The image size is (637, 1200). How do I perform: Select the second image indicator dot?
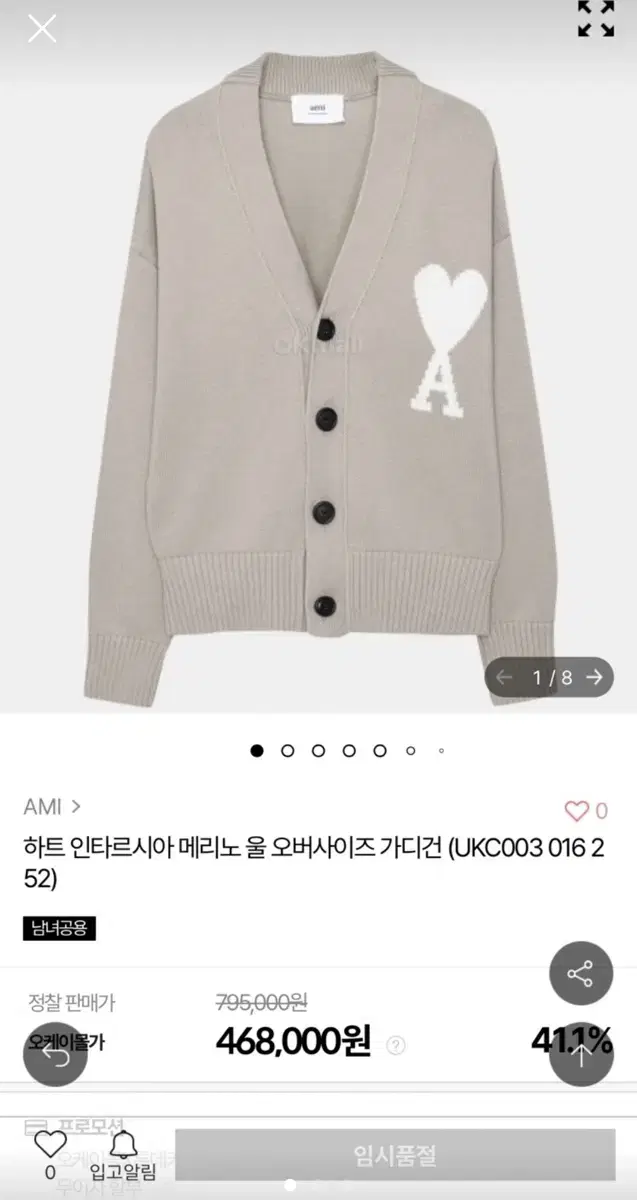288,750
